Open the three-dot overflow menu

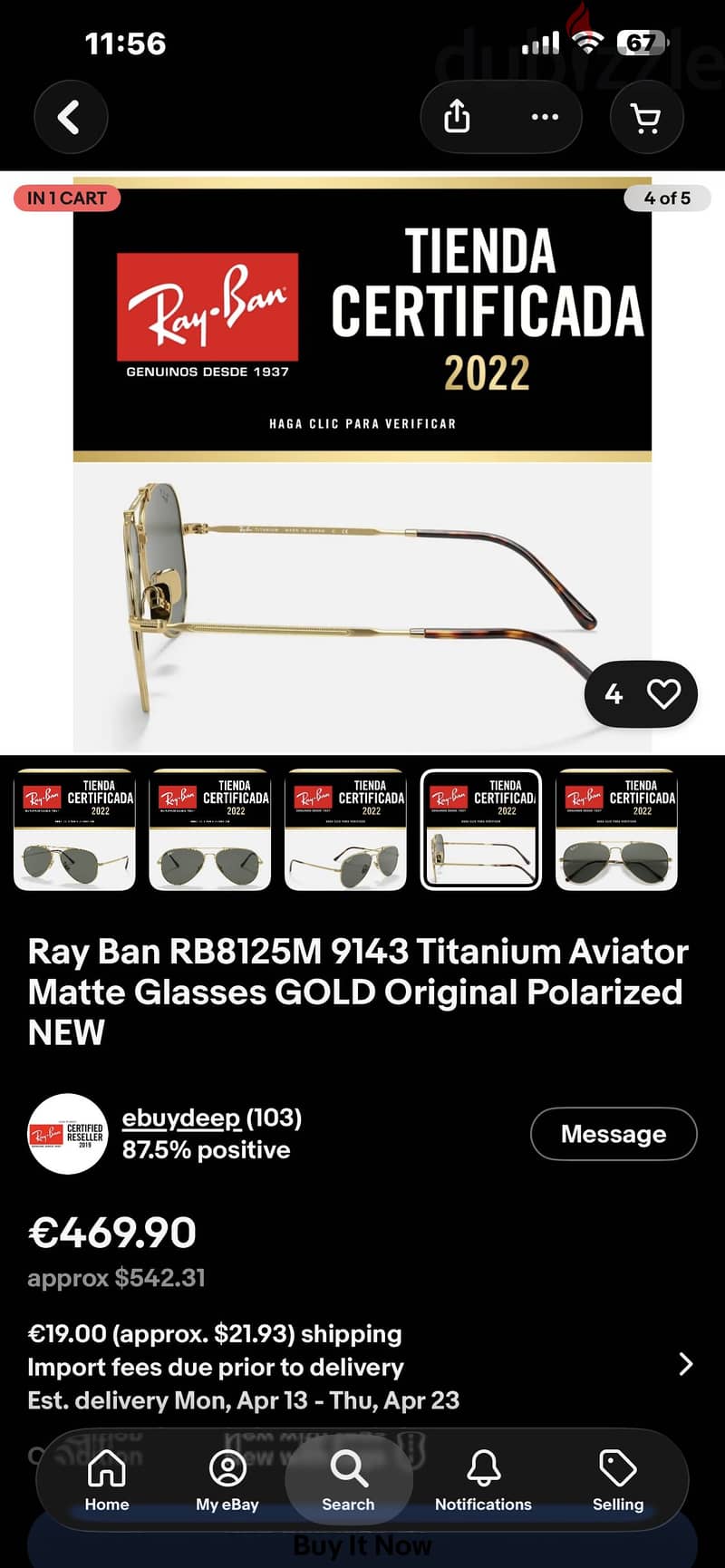tap(545, 117)
